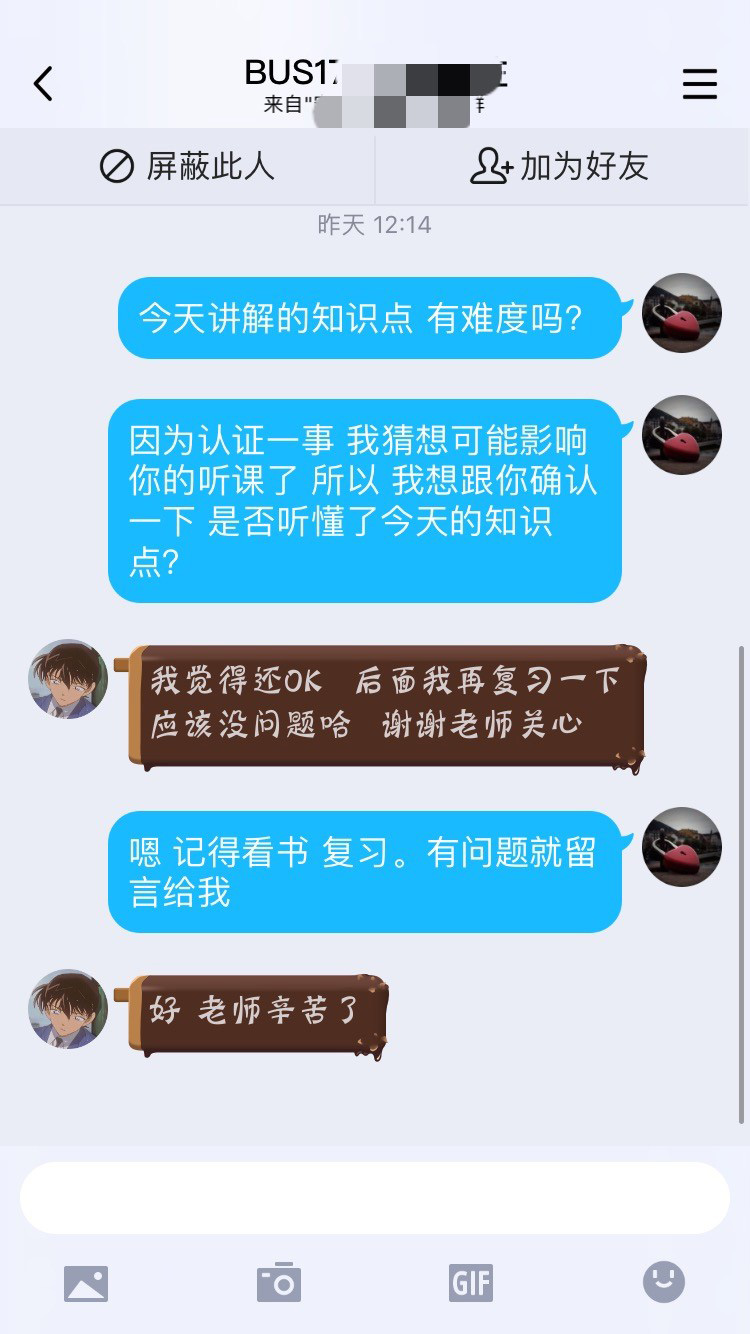750x1334 pixels.
Task: Go back using the top-left arrow
Action: [43, 84]
